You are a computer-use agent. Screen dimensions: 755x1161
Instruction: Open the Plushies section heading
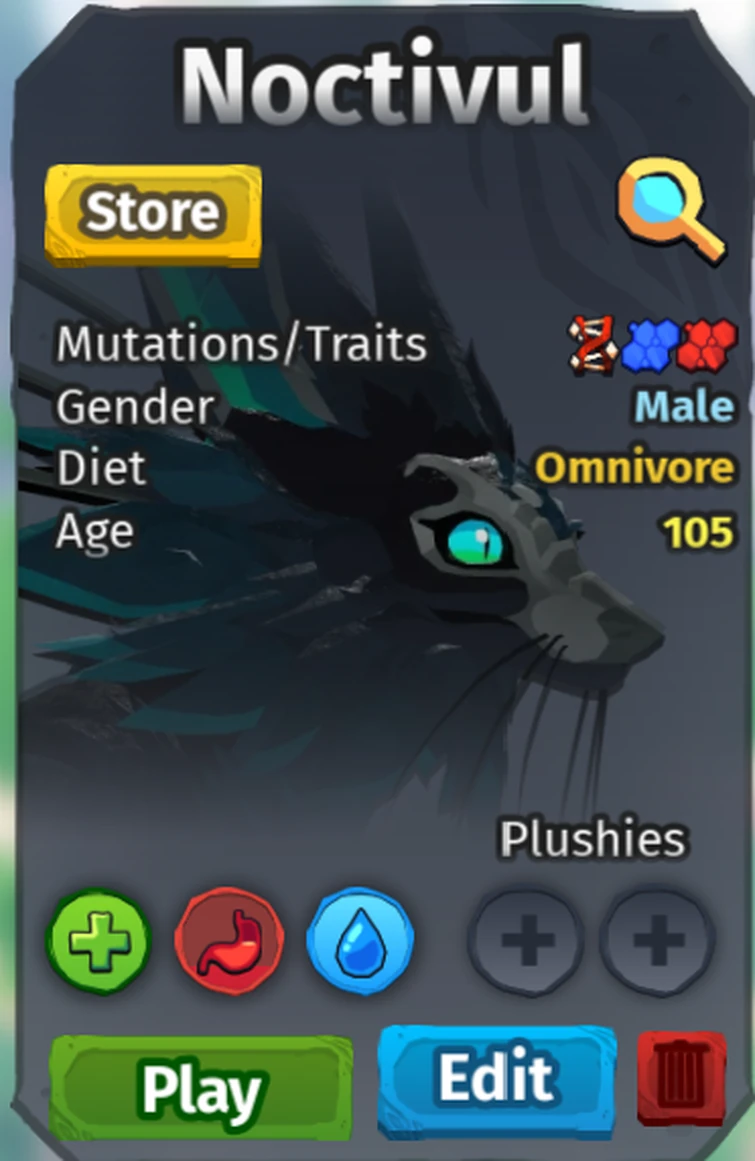click(x=592, y=840)
